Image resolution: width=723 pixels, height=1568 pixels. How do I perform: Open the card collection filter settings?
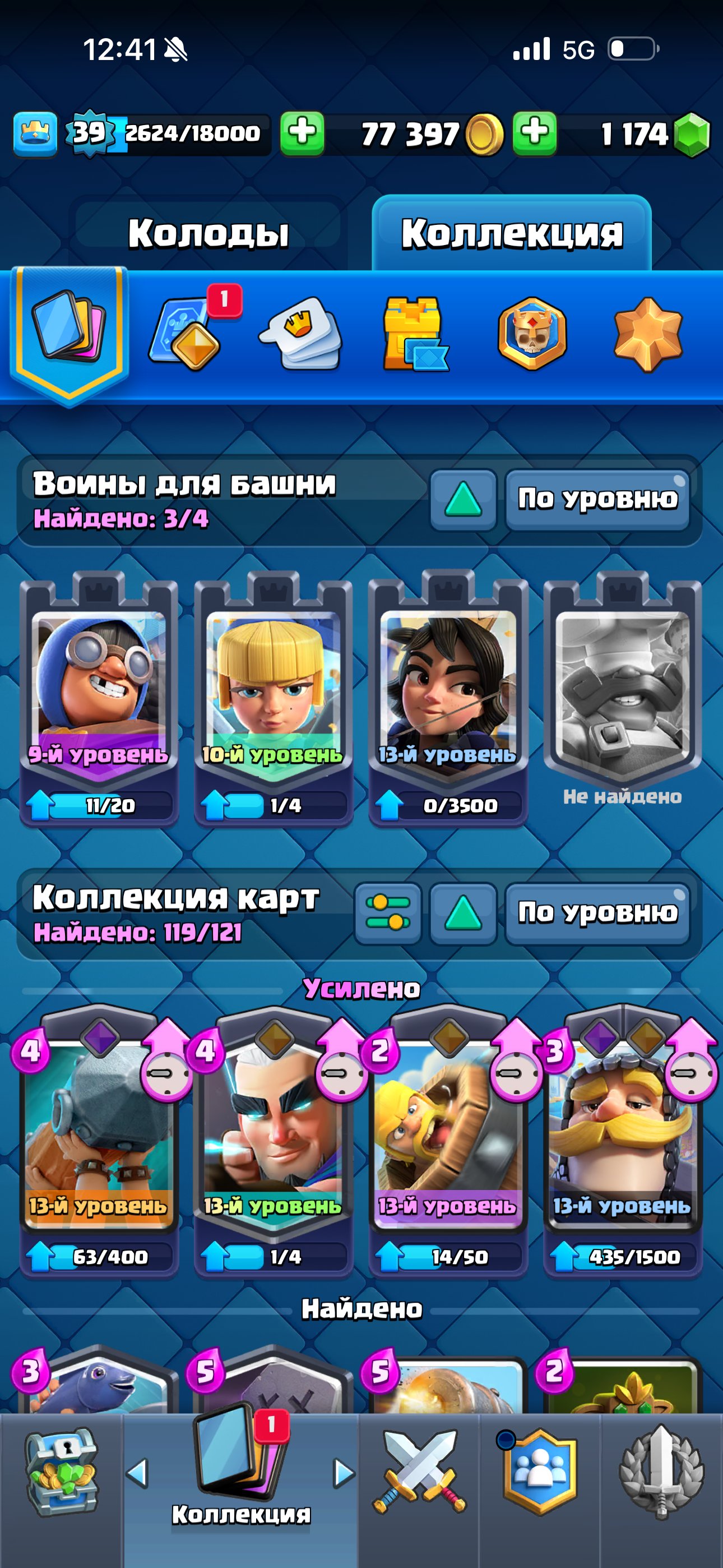click(x=388, y=913)
